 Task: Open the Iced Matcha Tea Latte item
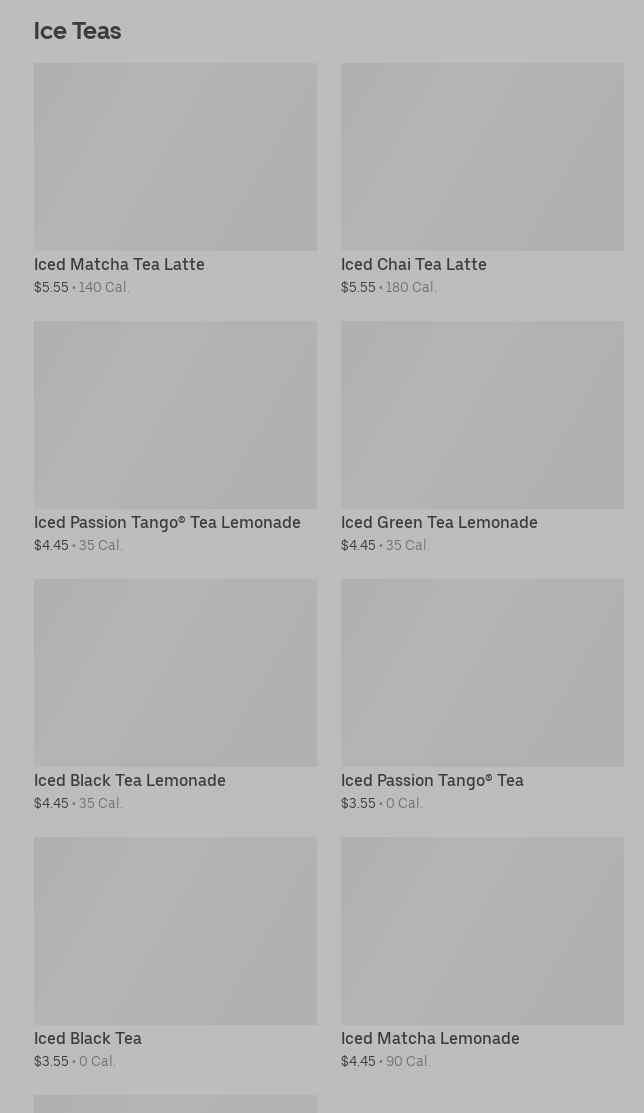[x=175, y=158]
